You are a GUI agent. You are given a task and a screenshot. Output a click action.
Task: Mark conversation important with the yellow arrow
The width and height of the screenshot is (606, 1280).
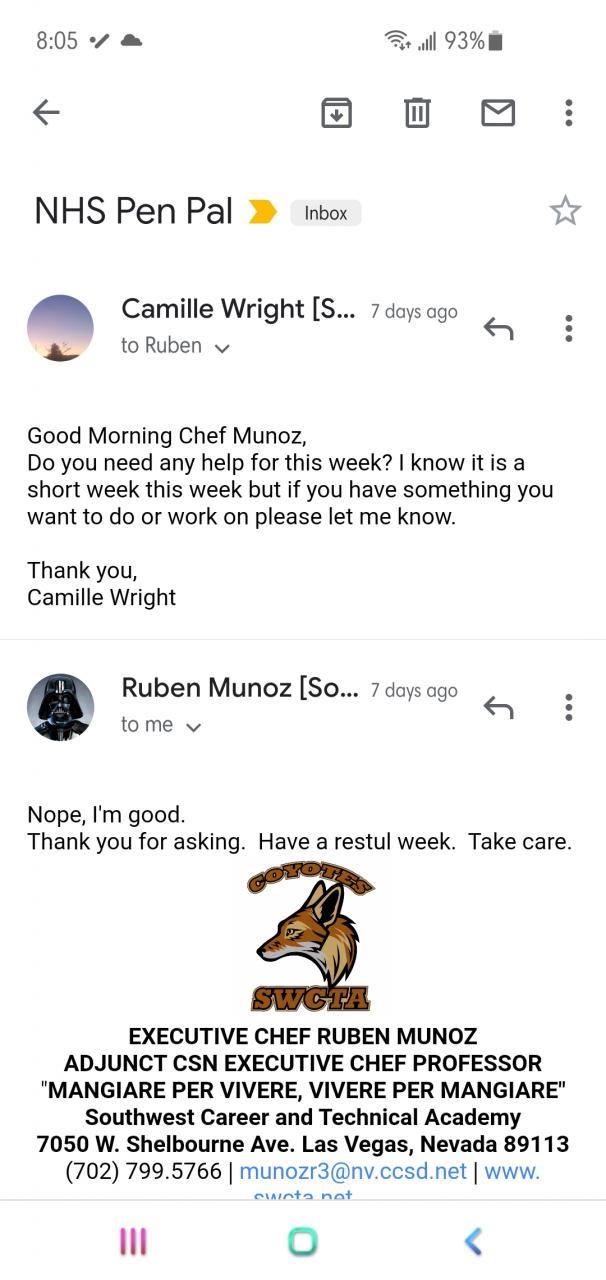262,212
